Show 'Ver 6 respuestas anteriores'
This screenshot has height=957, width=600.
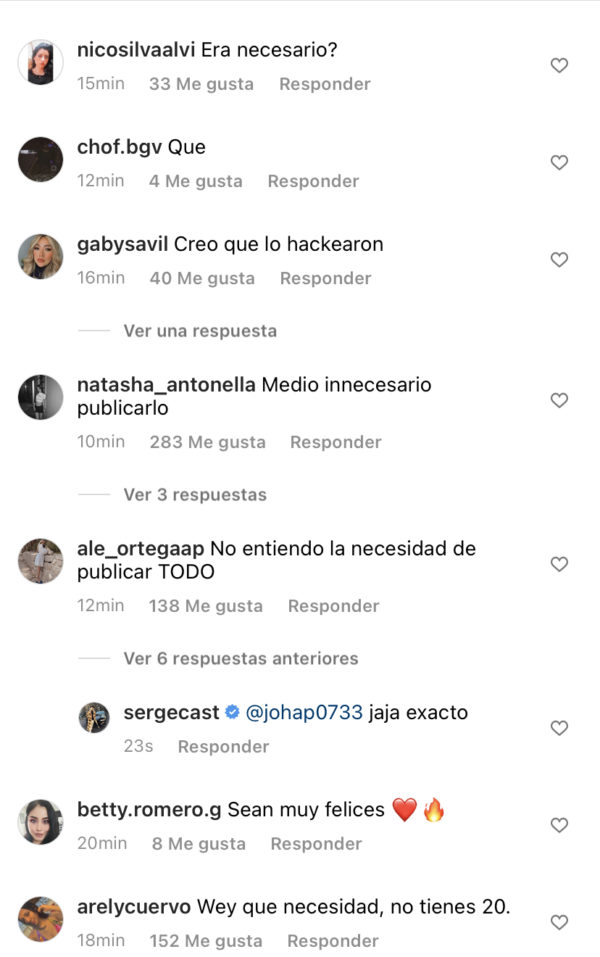(x=240, y=659)
